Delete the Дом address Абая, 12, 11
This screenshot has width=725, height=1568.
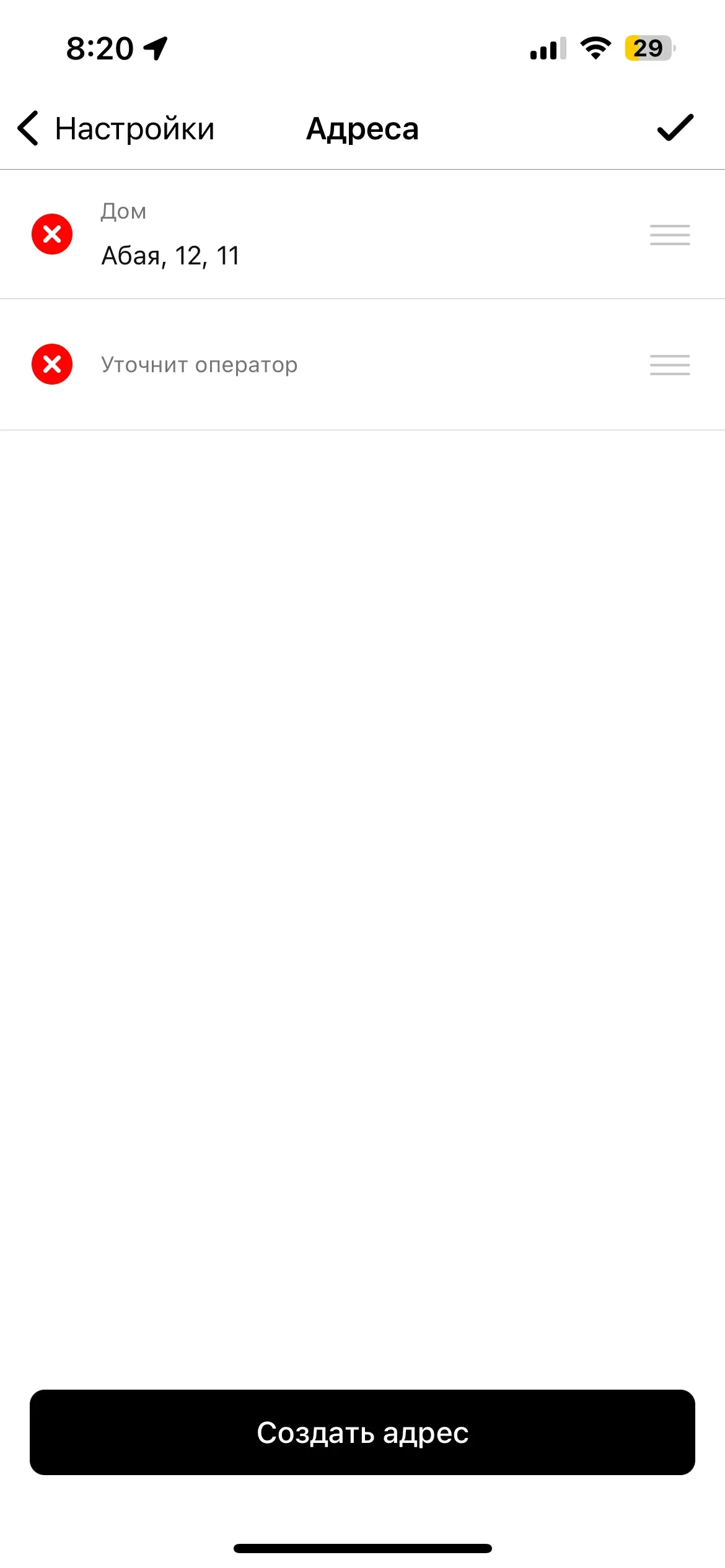point(52,235)
